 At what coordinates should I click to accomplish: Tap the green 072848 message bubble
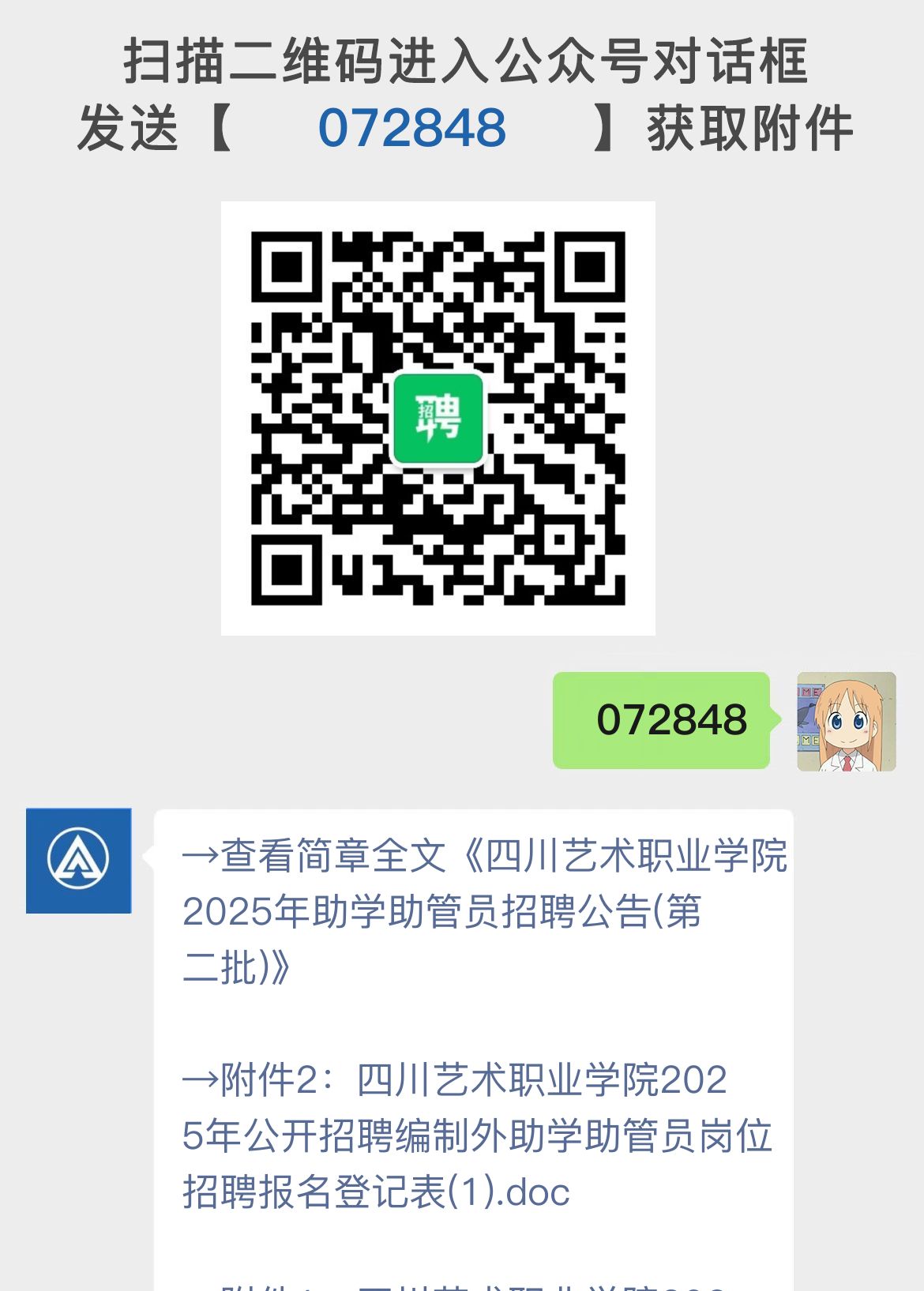[x=663, y=720]
